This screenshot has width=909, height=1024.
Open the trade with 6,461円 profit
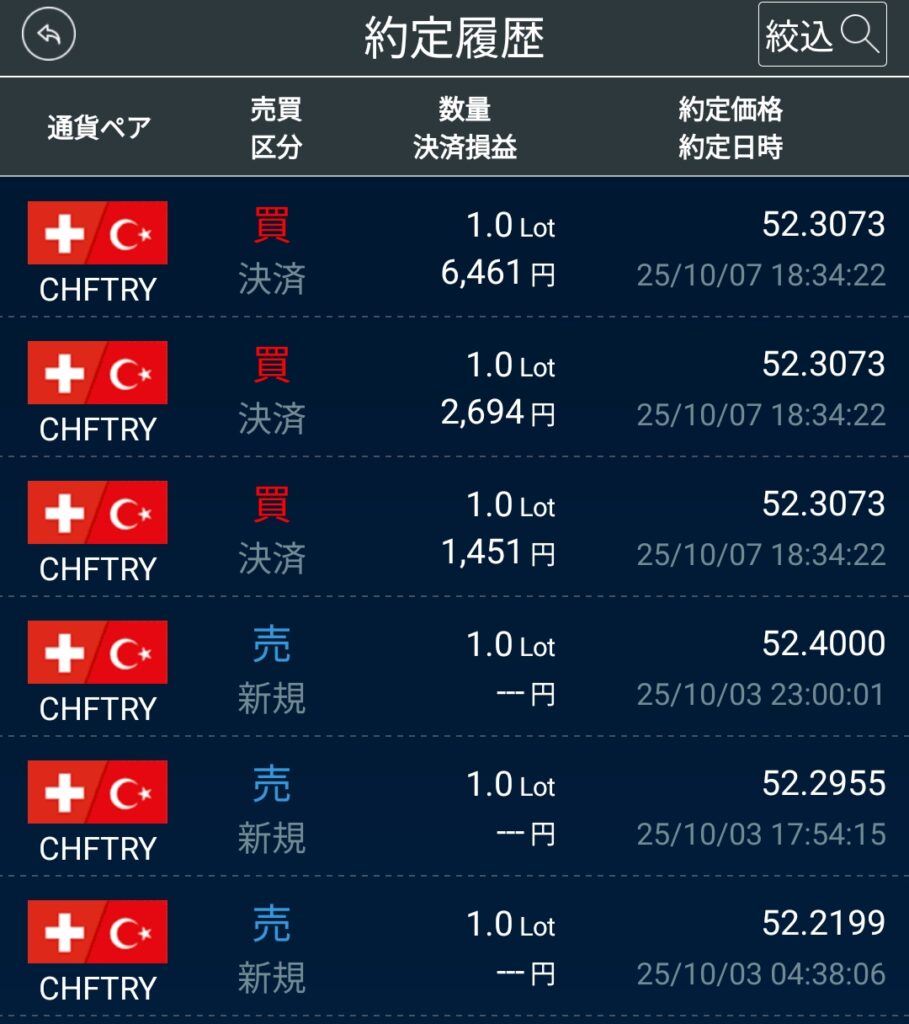coord(454,248)
